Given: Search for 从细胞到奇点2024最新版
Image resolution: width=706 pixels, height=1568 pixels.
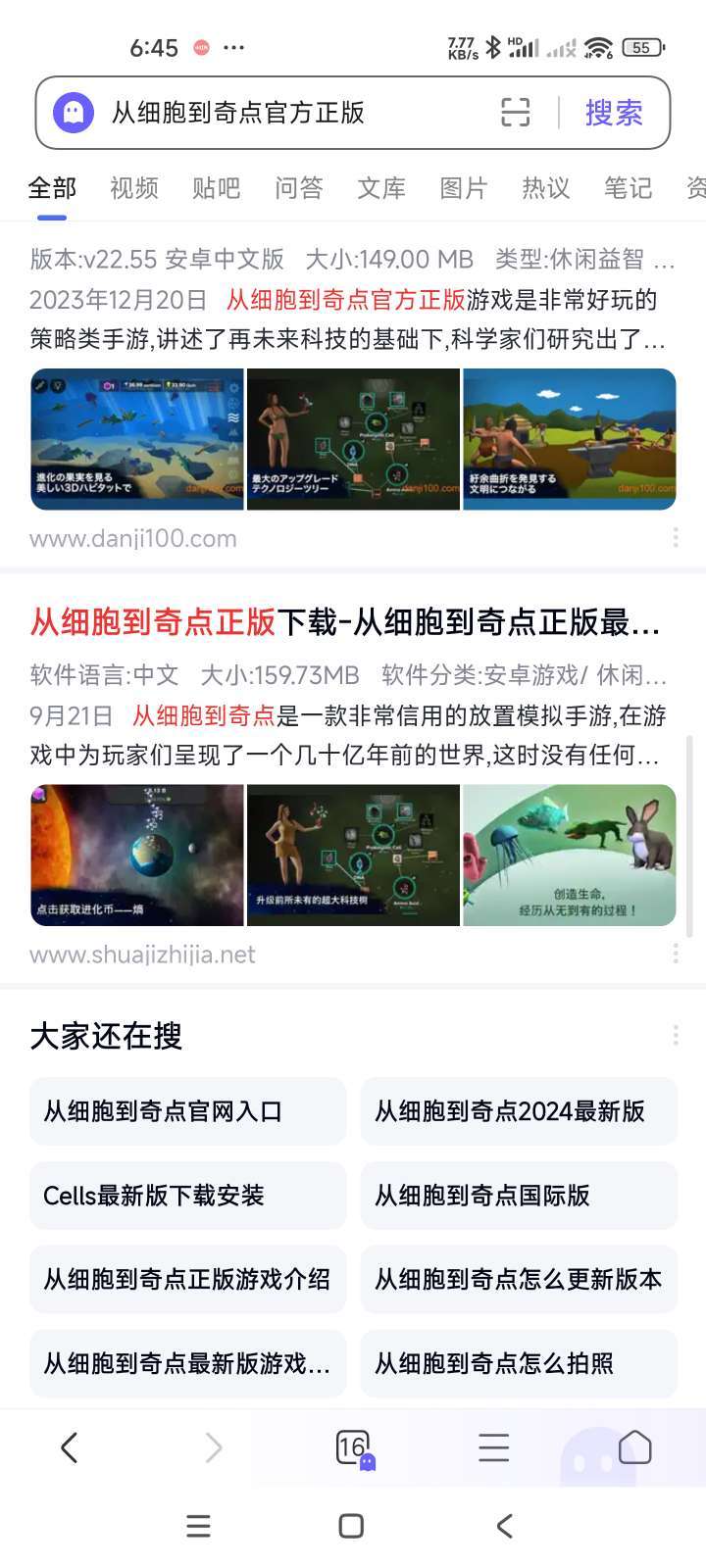Looking at the screenshot, I should click(519, 1111).
